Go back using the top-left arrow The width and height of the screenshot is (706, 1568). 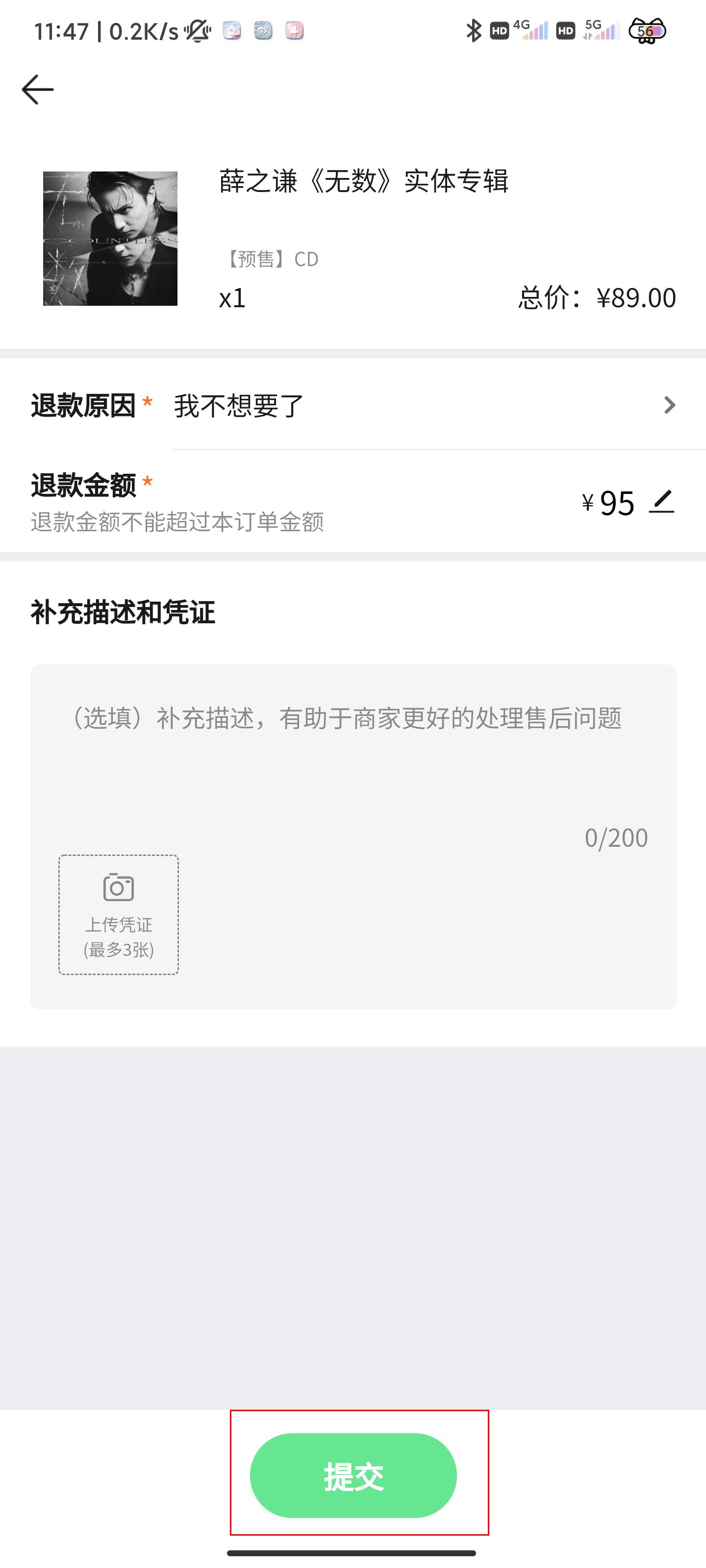point(38,90)
